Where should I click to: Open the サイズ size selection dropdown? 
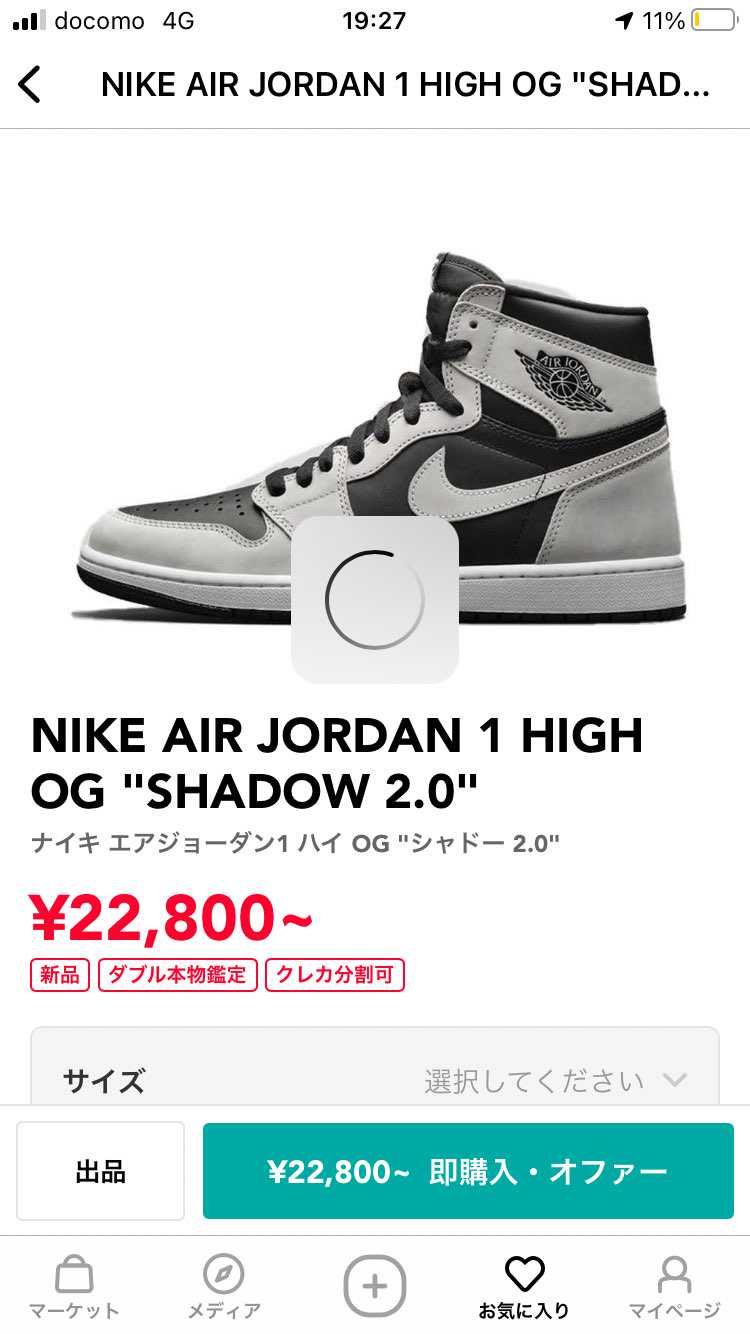click(375, 1080)
